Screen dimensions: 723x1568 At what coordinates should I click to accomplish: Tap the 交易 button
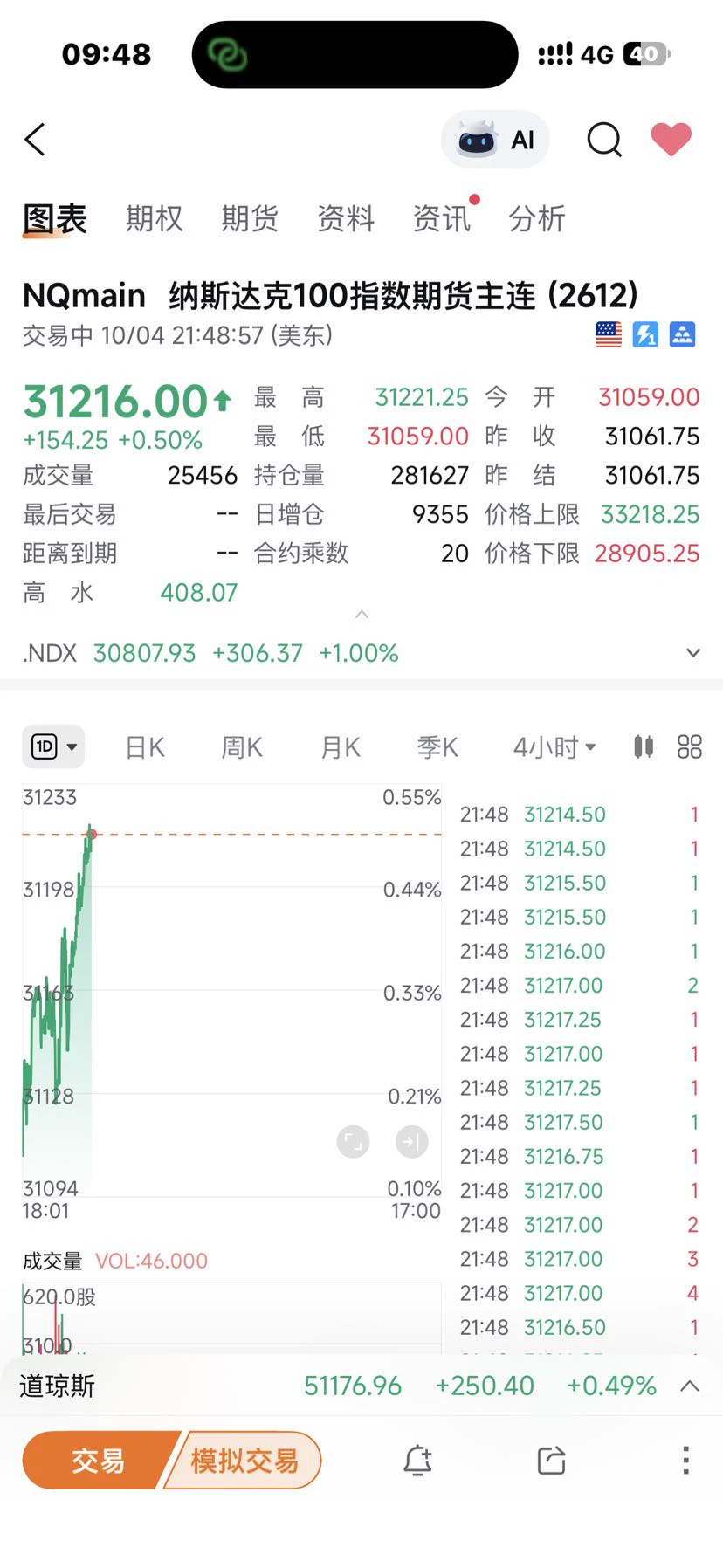(x=97, y=1461)
